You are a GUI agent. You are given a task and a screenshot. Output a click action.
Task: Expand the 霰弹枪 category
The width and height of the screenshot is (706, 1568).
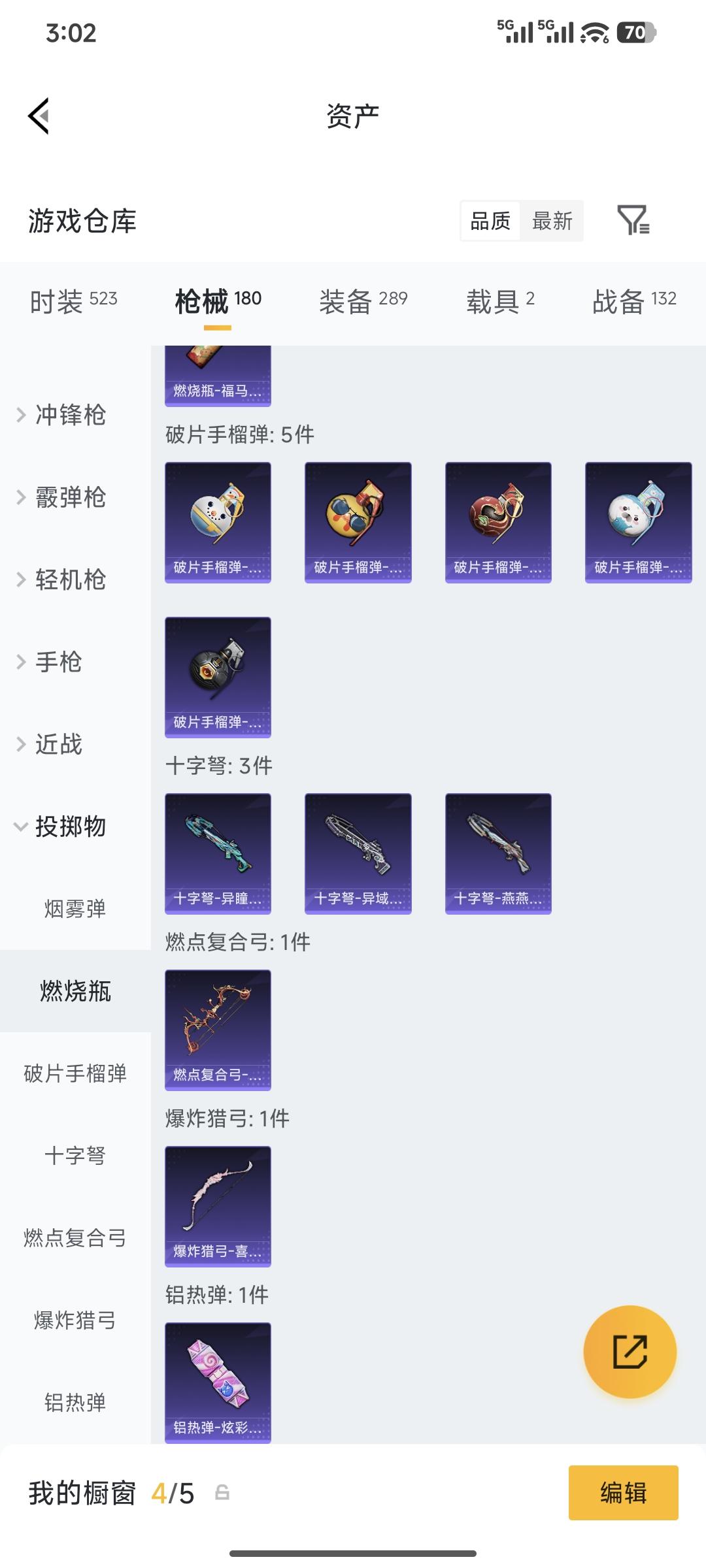pos(70,497)
